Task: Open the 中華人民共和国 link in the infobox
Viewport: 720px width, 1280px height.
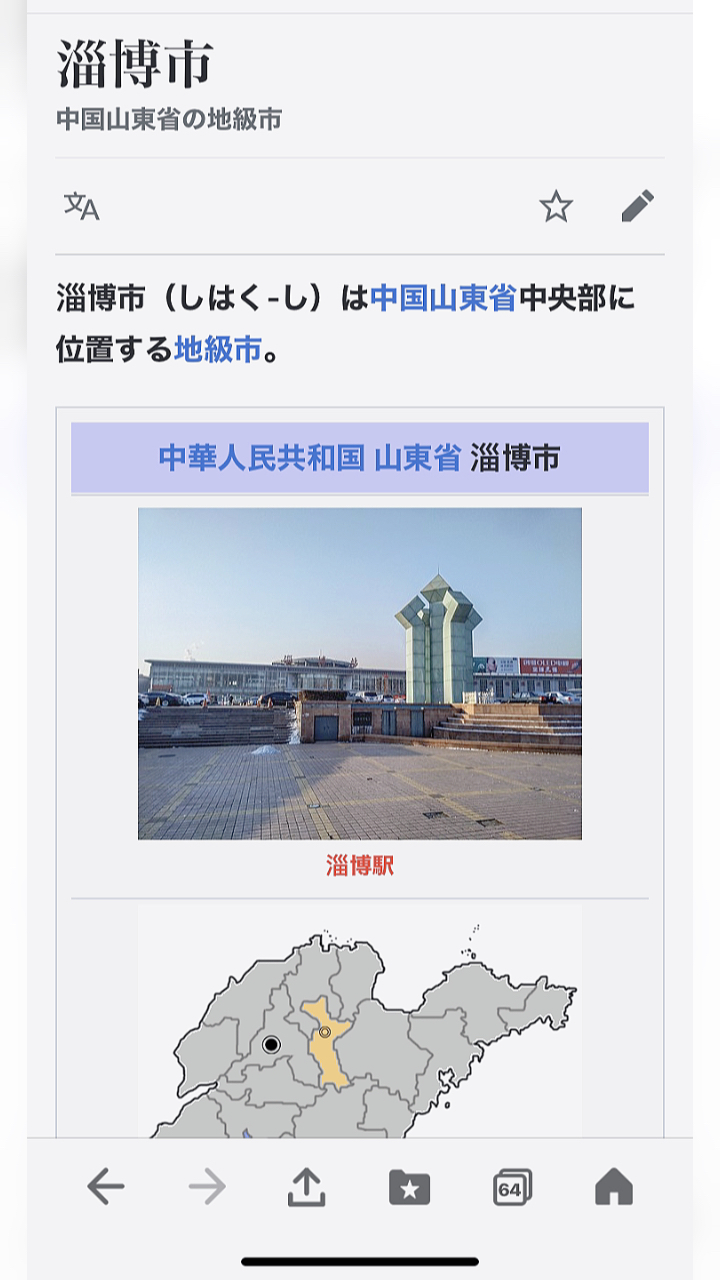Action: [x=261, y=458]
